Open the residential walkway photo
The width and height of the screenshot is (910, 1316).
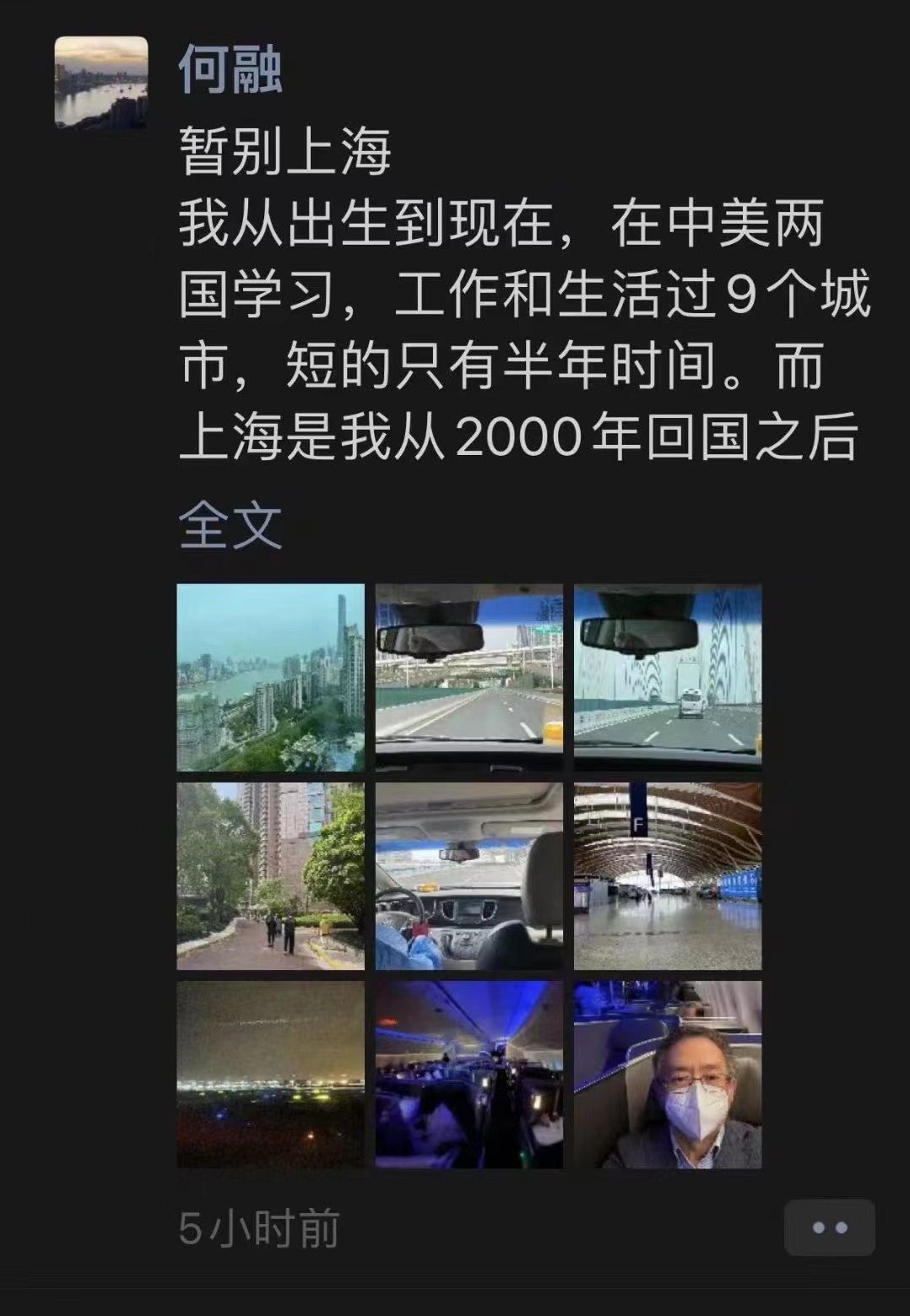(270, 876)
